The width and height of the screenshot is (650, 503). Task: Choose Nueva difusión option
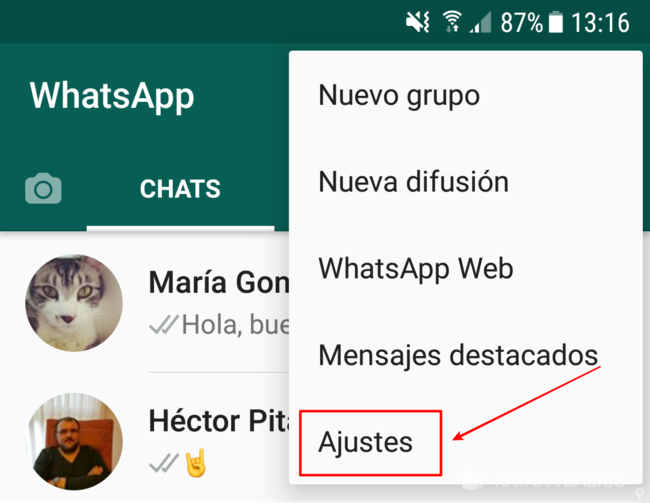[413, 182]
